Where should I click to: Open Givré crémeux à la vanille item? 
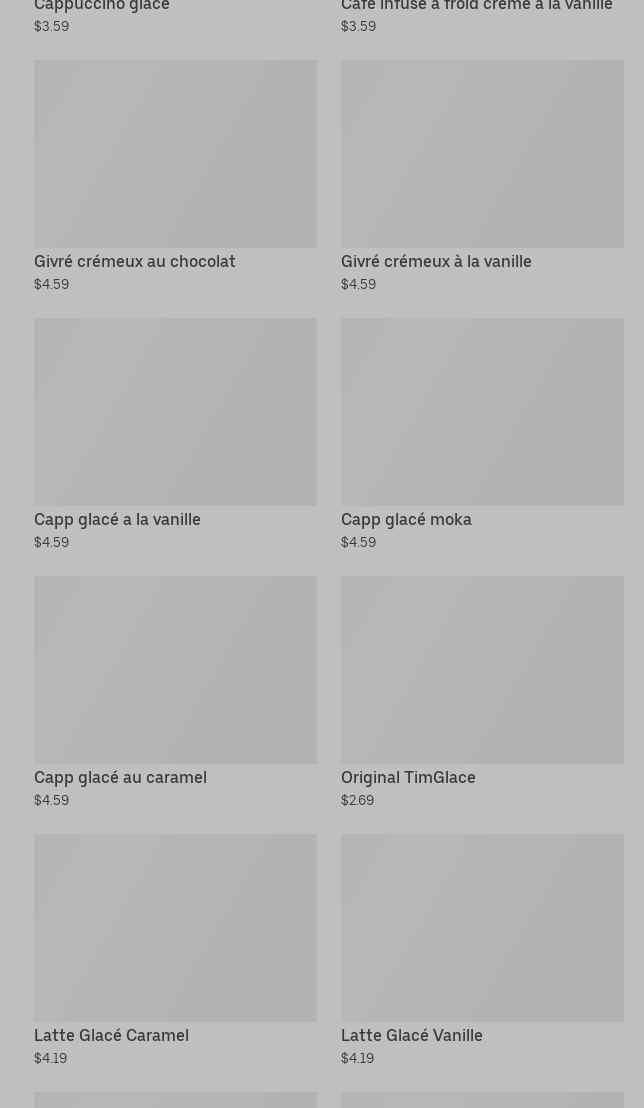pyautogui.click(x=482, y=176)
